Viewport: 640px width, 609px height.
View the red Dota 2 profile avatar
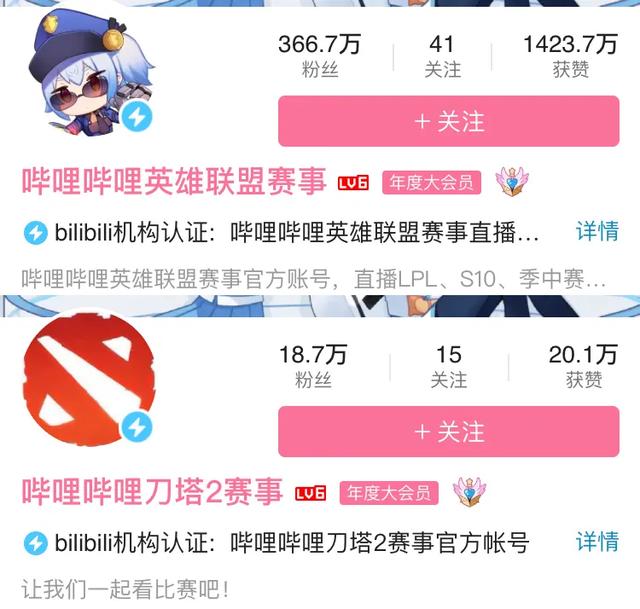pos(90,379)
